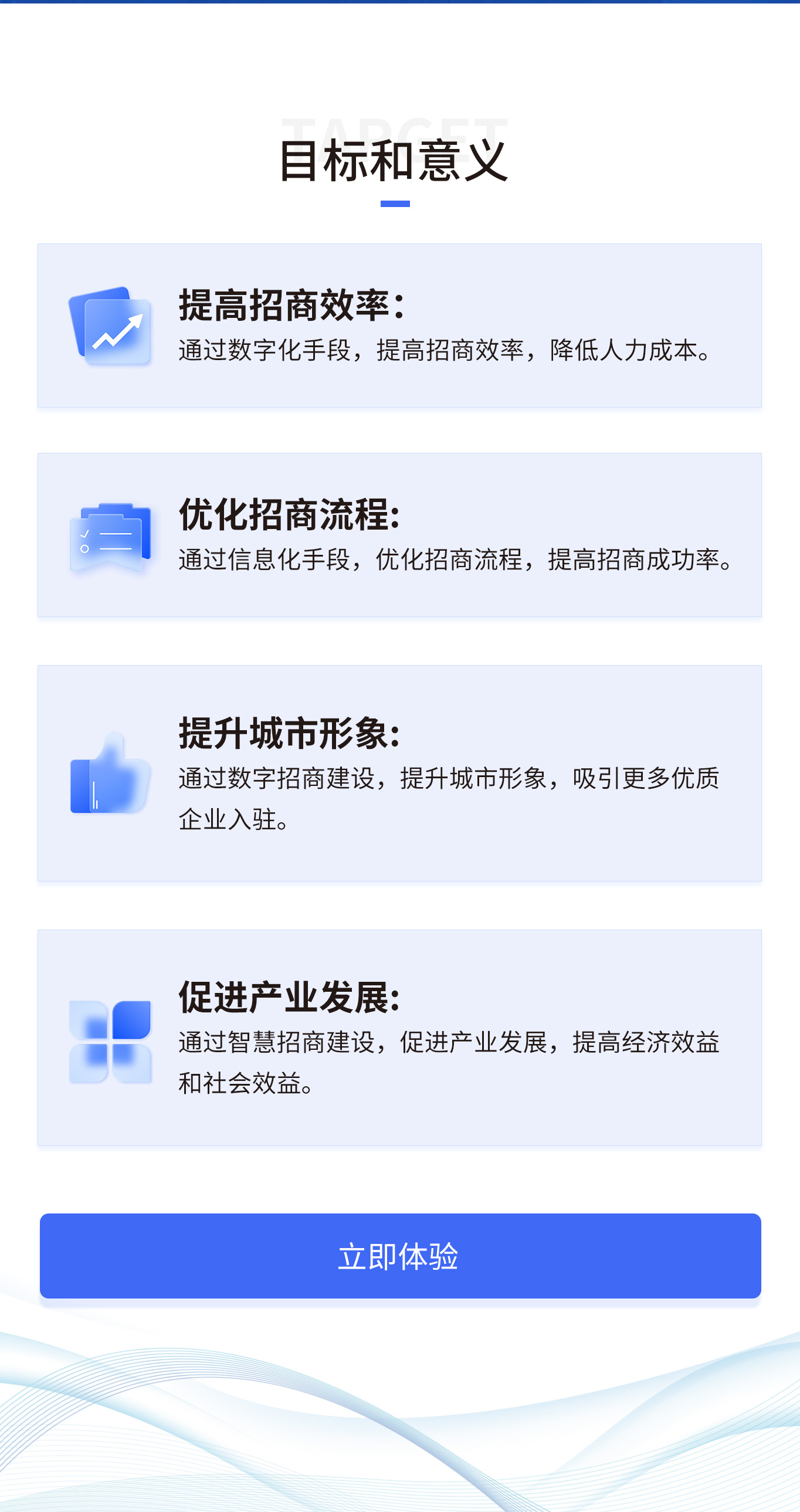
Task: Tap the 立即体验 button
Action: (x=401, y=1256)
